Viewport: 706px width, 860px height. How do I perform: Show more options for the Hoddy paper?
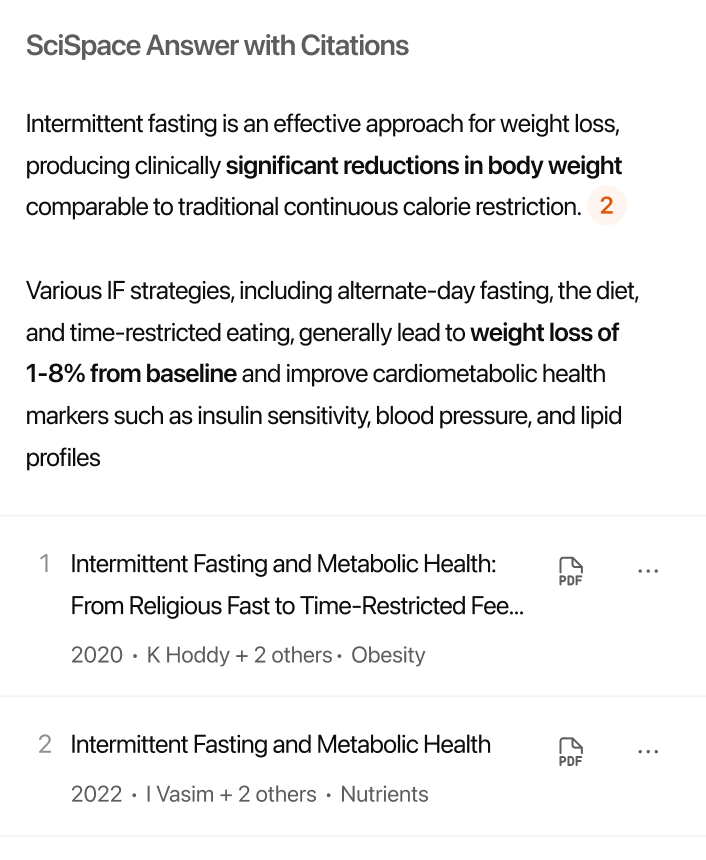pyautogui.click(x=648, y=571)
